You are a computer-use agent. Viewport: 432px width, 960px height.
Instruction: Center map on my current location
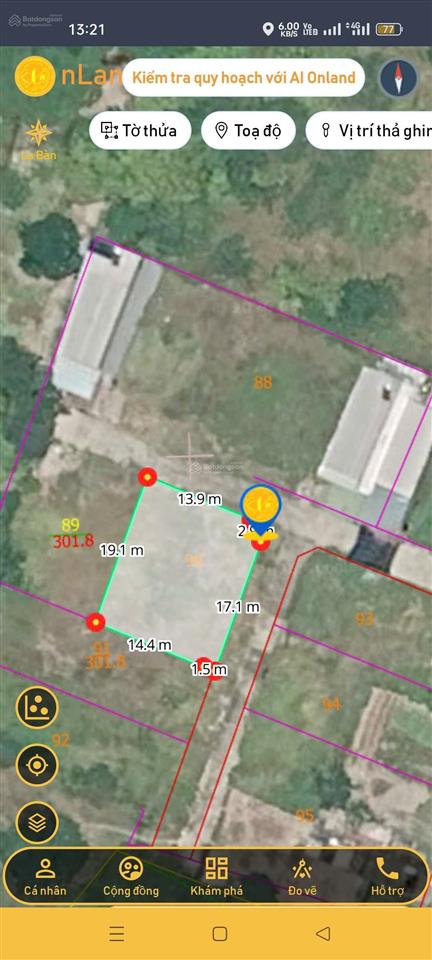pos(37,765)
